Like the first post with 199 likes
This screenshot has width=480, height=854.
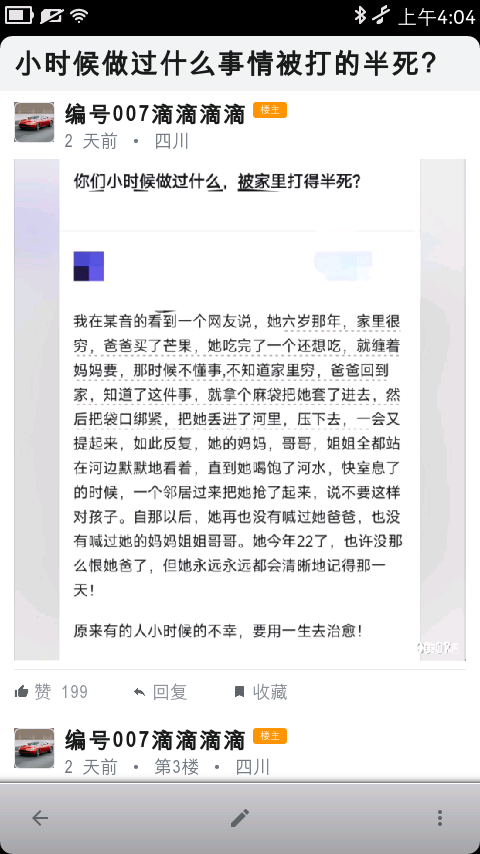click(x=51, y=692)
